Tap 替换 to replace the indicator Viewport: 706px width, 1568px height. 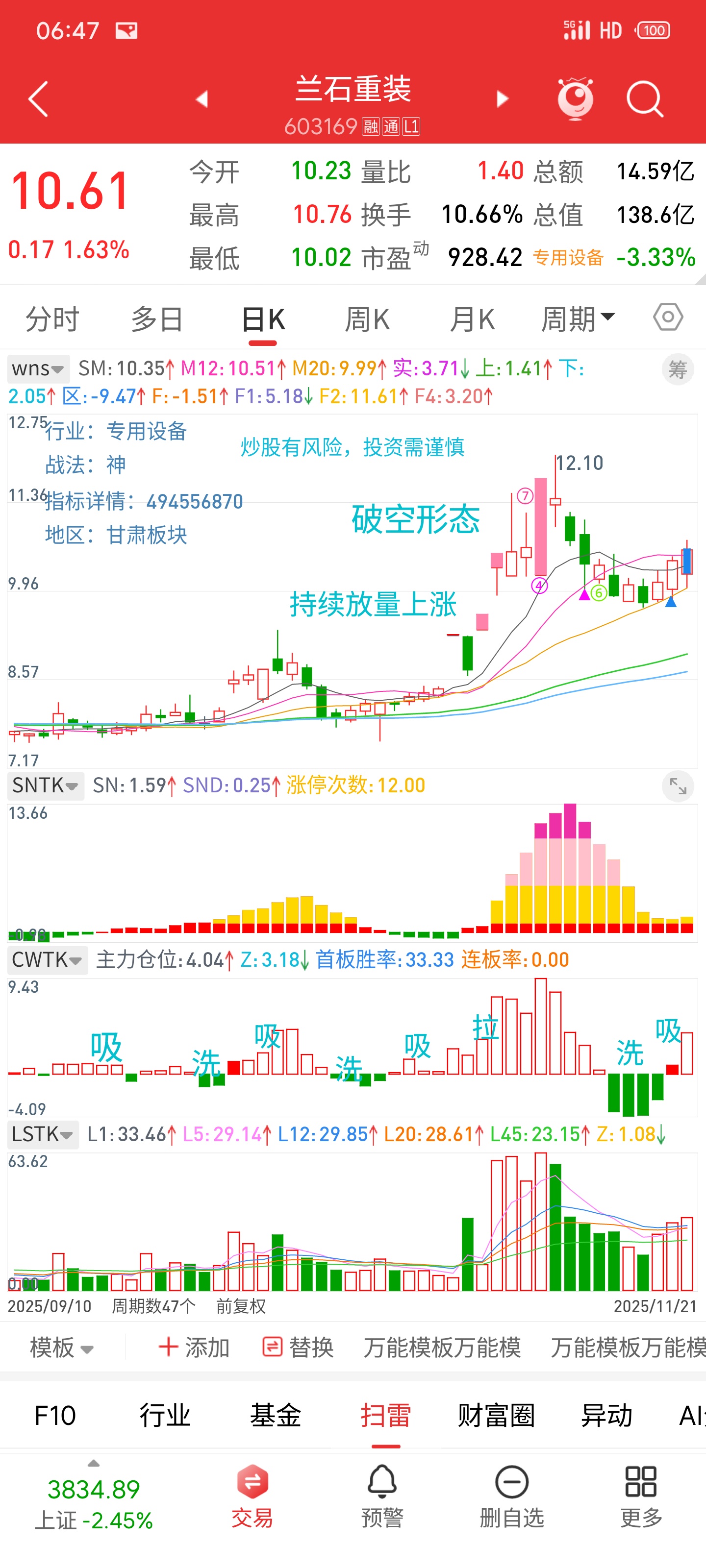coord(297,1347)
